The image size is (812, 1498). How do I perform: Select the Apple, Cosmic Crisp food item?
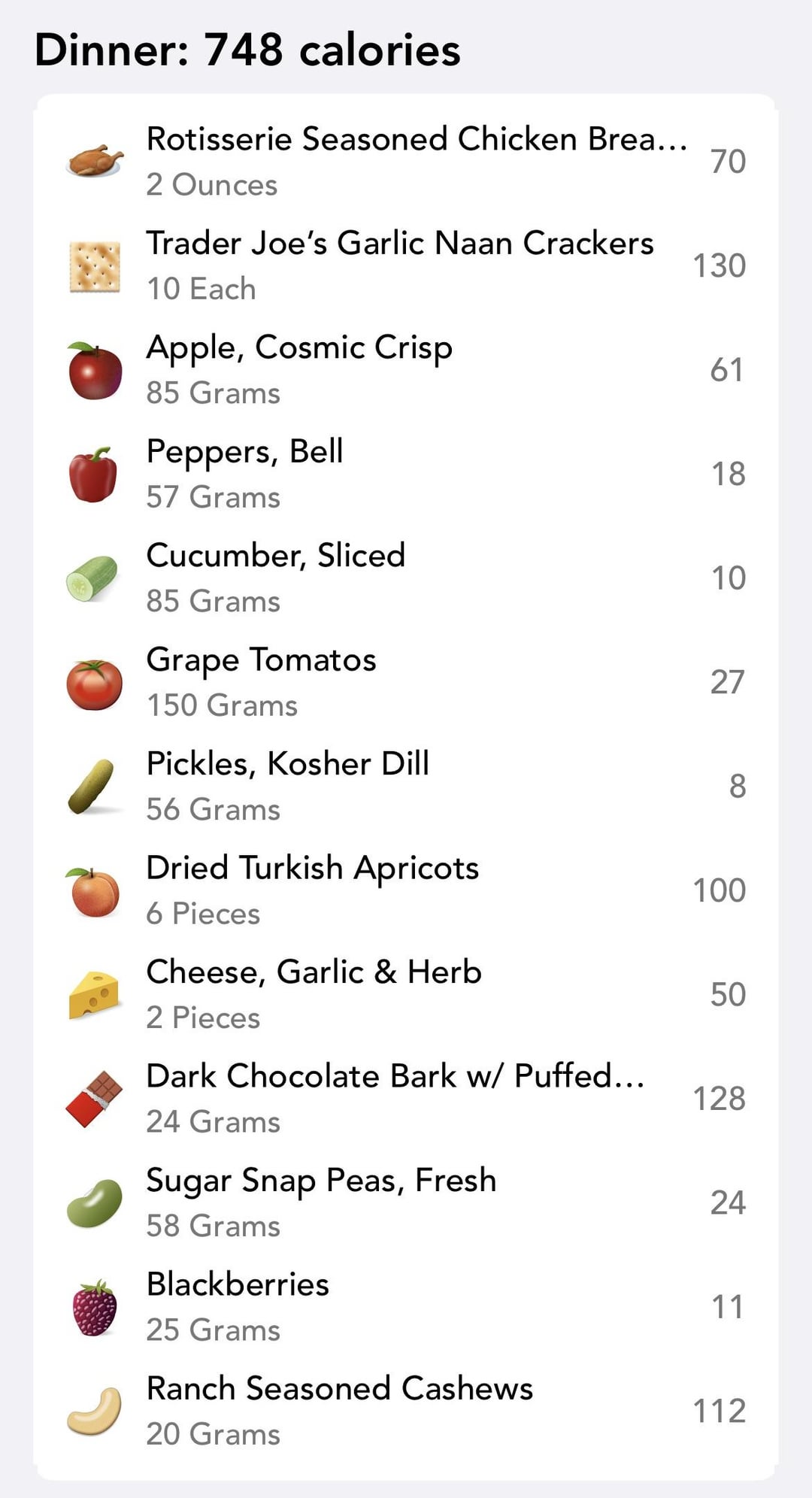point(406,370)
